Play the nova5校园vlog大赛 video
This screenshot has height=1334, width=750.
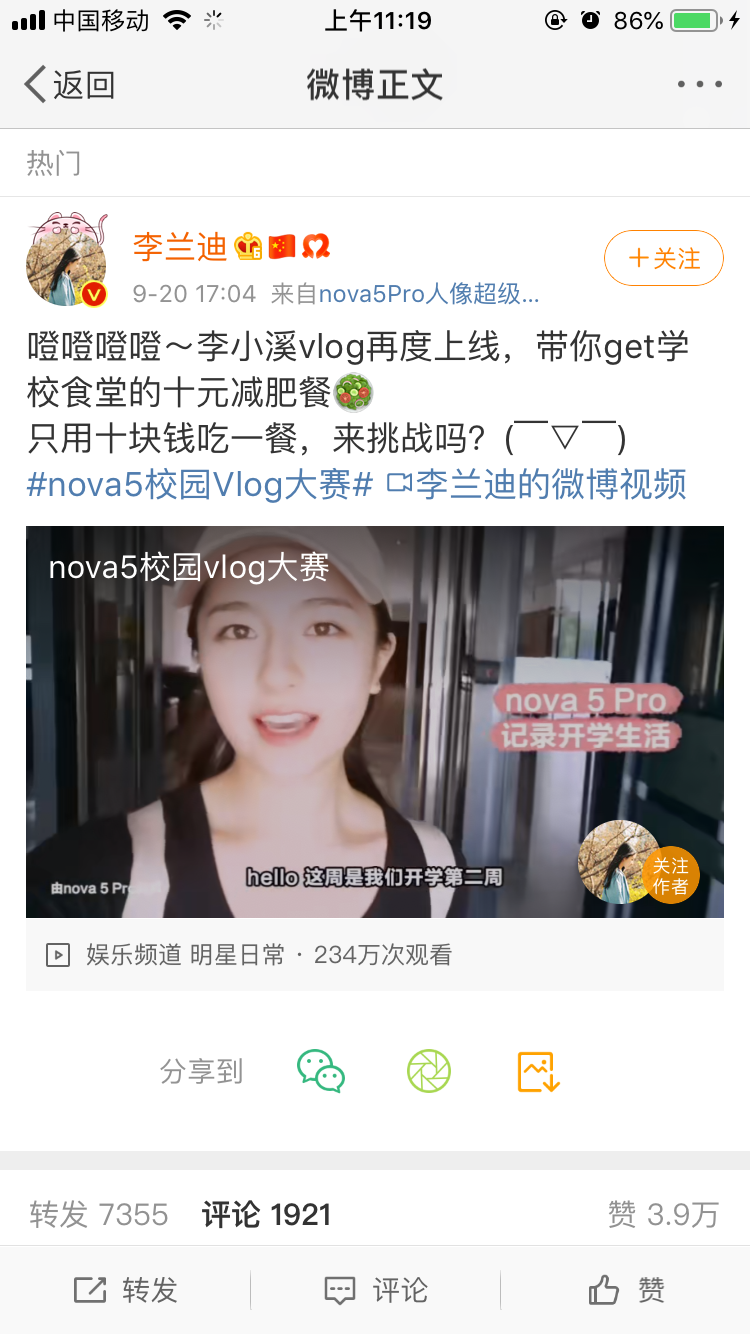pos(374,720)
